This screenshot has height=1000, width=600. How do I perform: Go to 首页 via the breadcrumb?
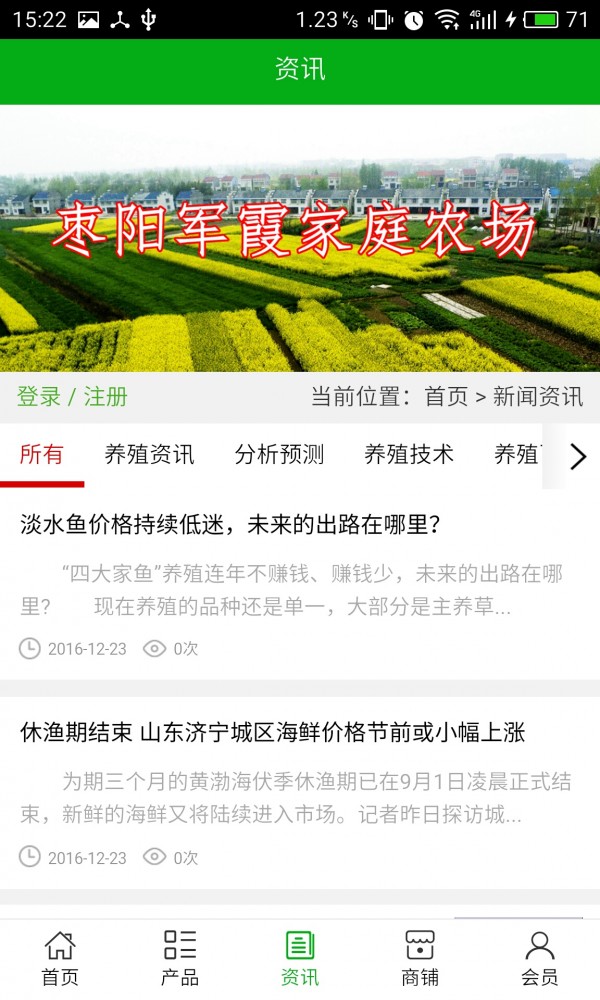[x=446, y=397]
